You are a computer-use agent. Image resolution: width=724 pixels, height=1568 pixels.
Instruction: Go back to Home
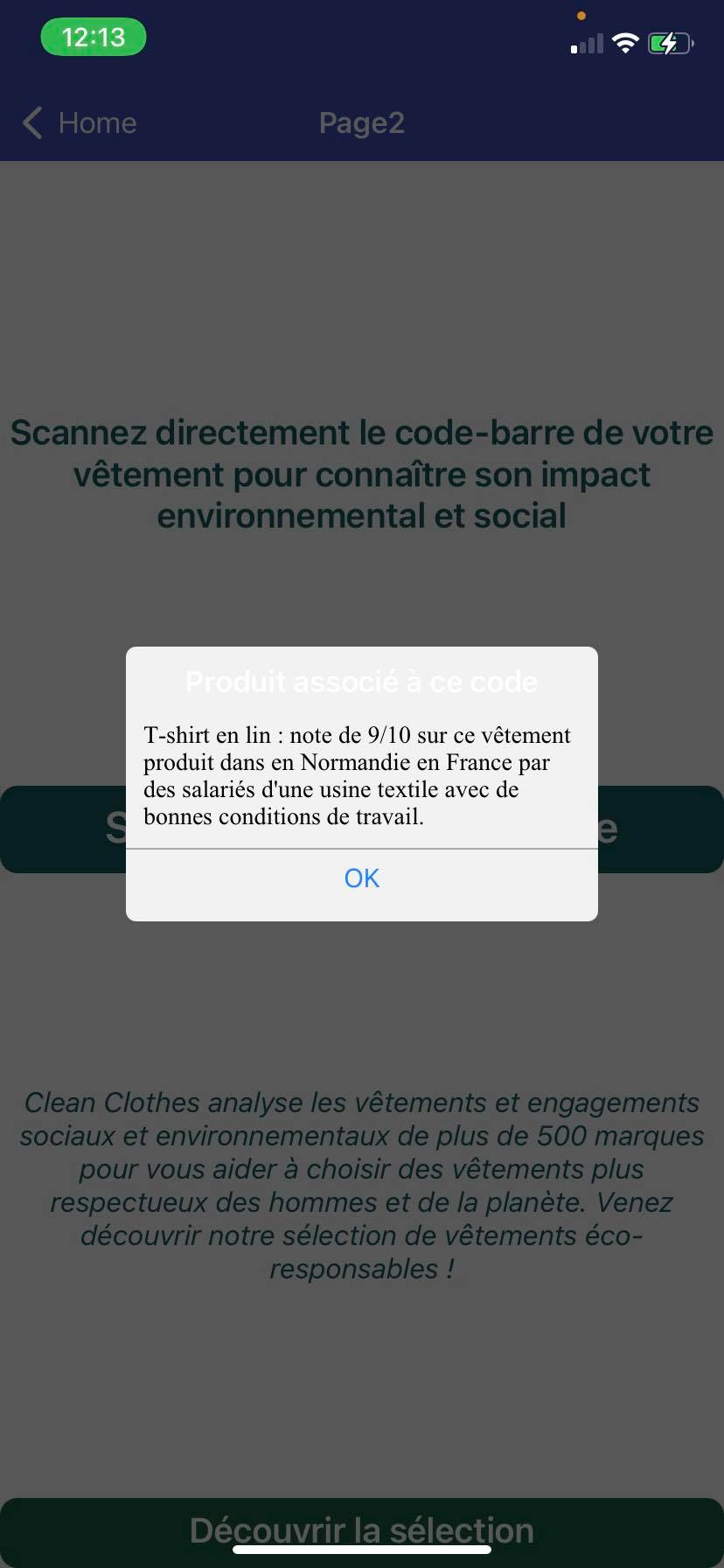[80, 123]
